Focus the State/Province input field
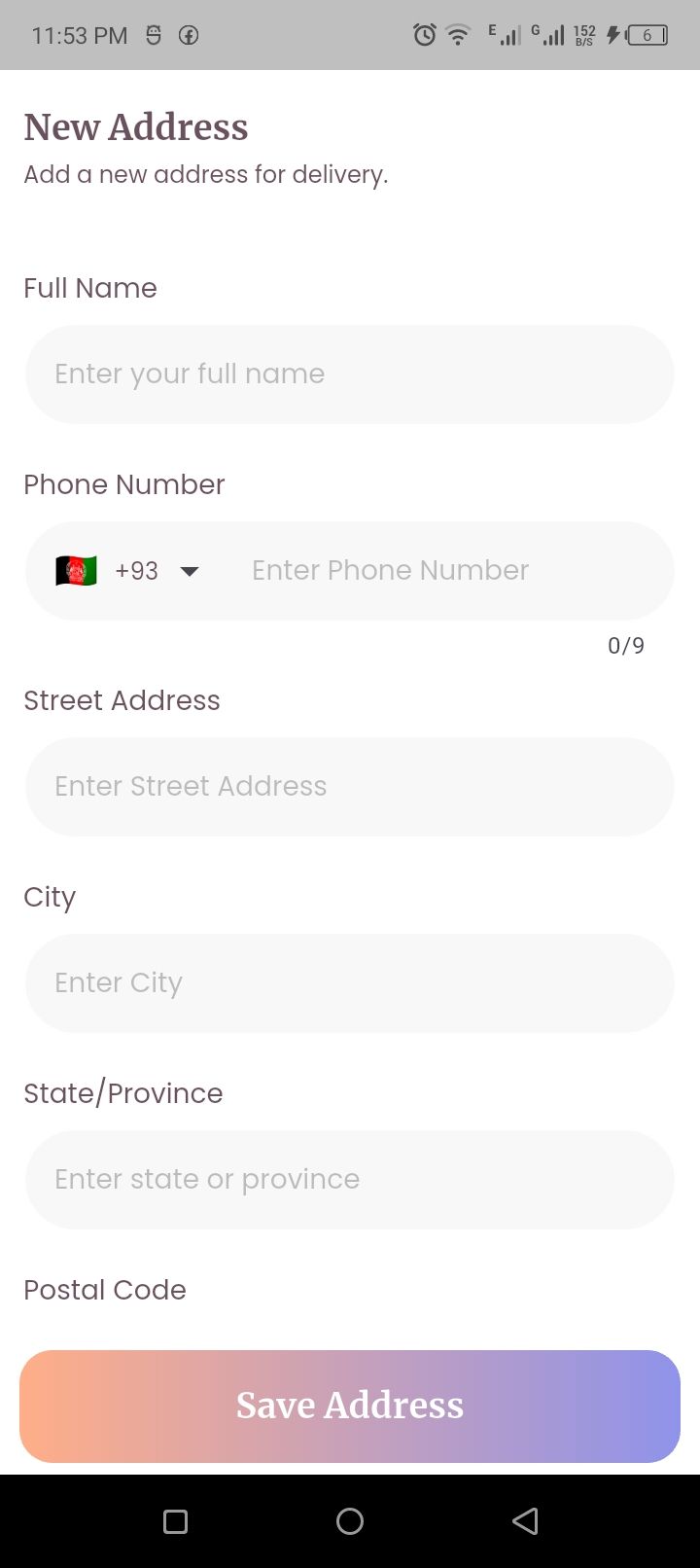 pos(350,1180)
